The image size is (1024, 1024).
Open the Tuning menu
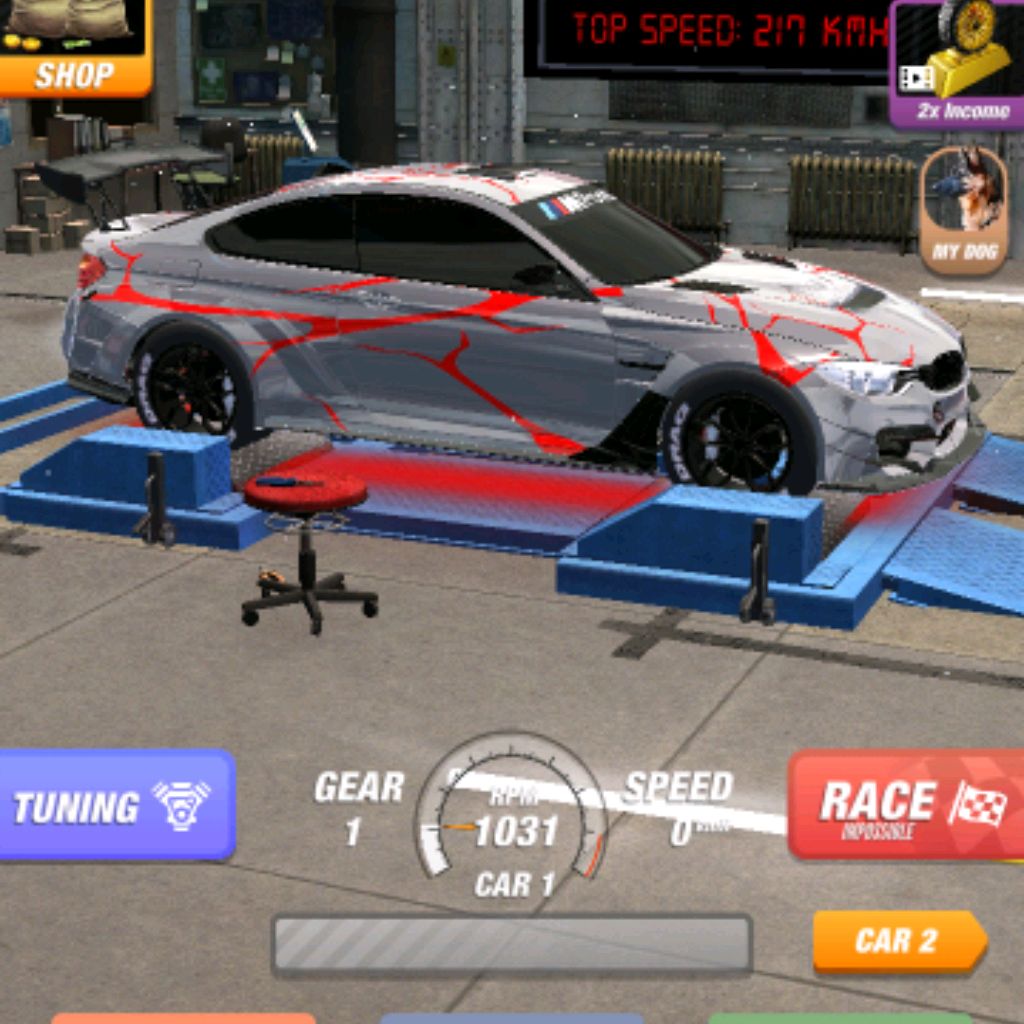pyautogui.click(x=116, y=806)
